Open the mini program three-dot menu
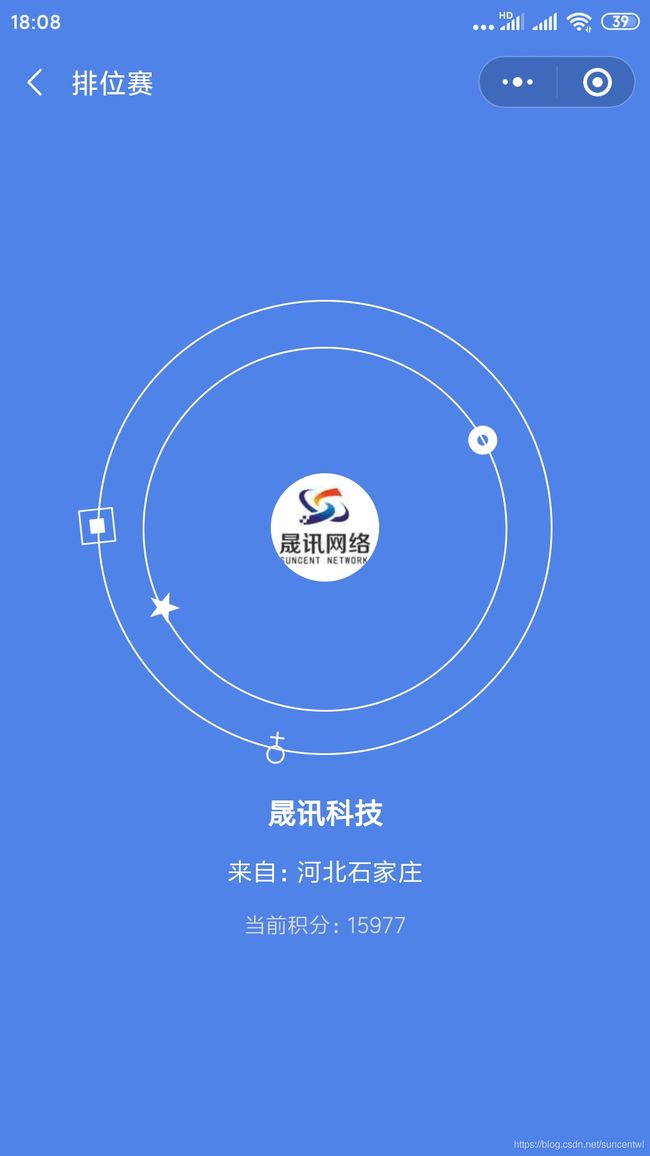 pos(517,83)
